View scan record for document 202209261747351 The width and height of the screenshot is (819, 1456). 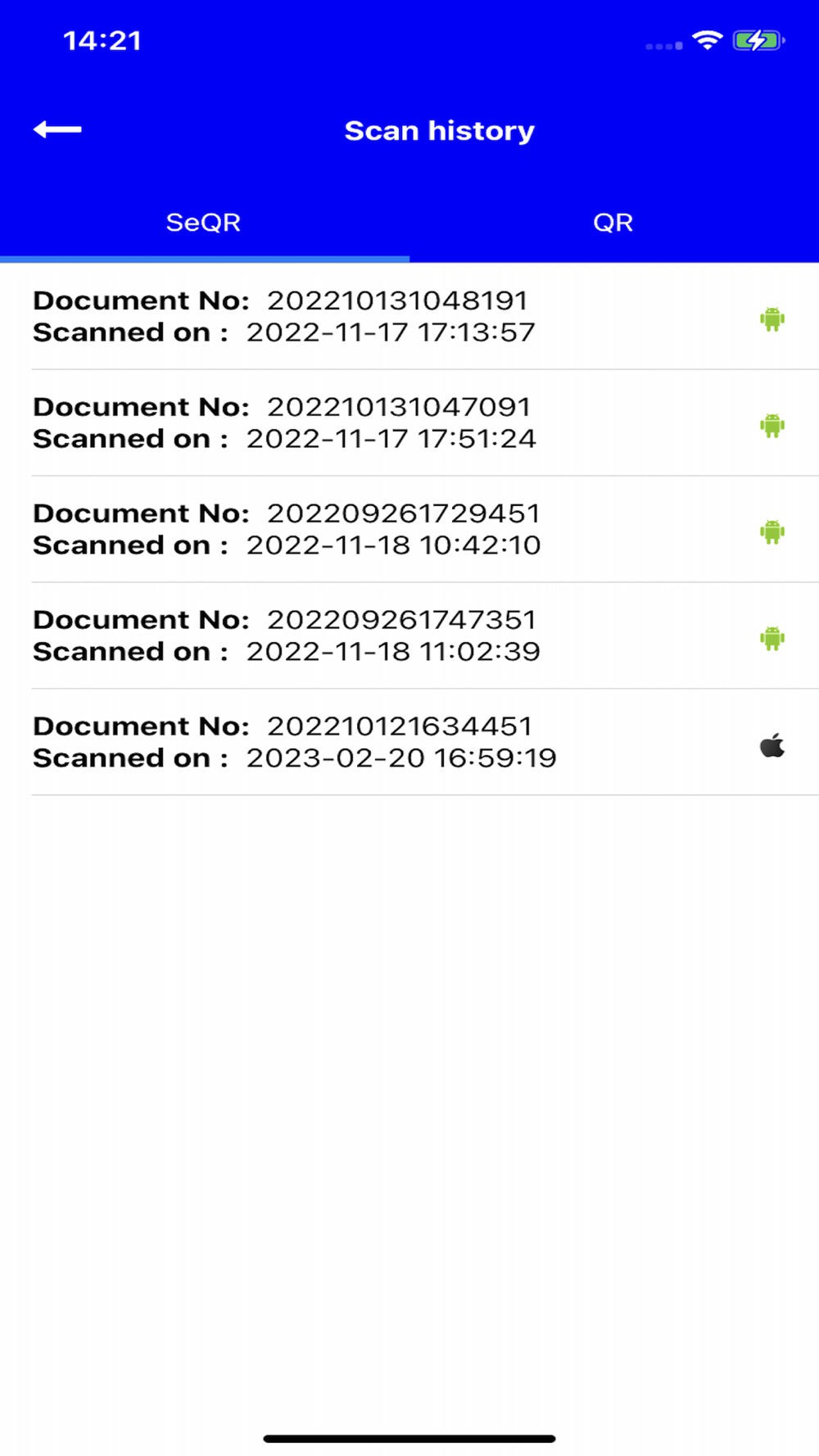409,635
